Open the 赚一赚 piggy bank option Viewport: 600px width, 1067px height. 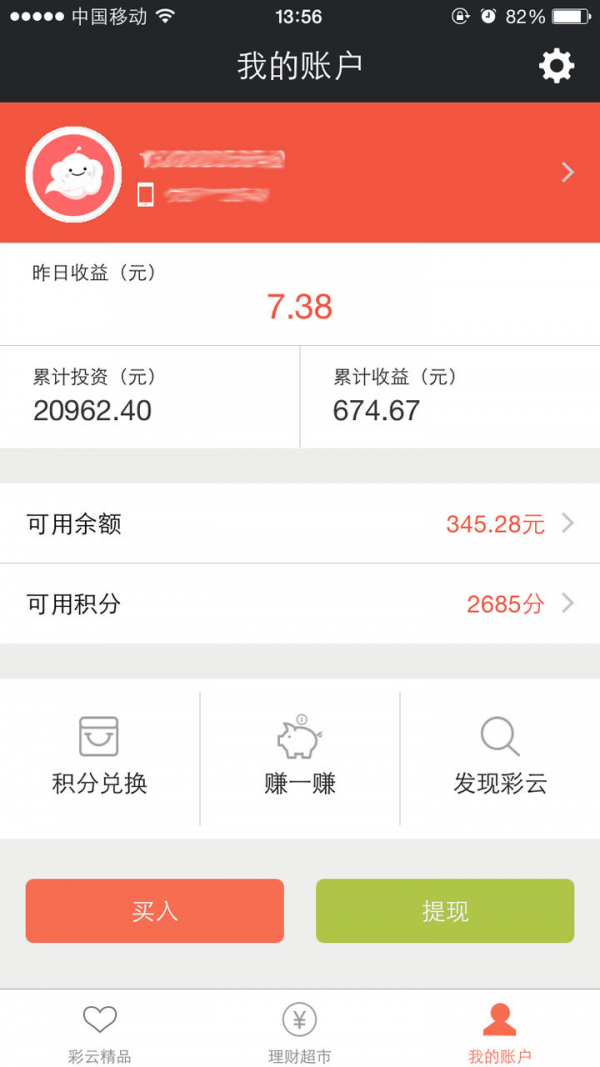pos(300,757)
